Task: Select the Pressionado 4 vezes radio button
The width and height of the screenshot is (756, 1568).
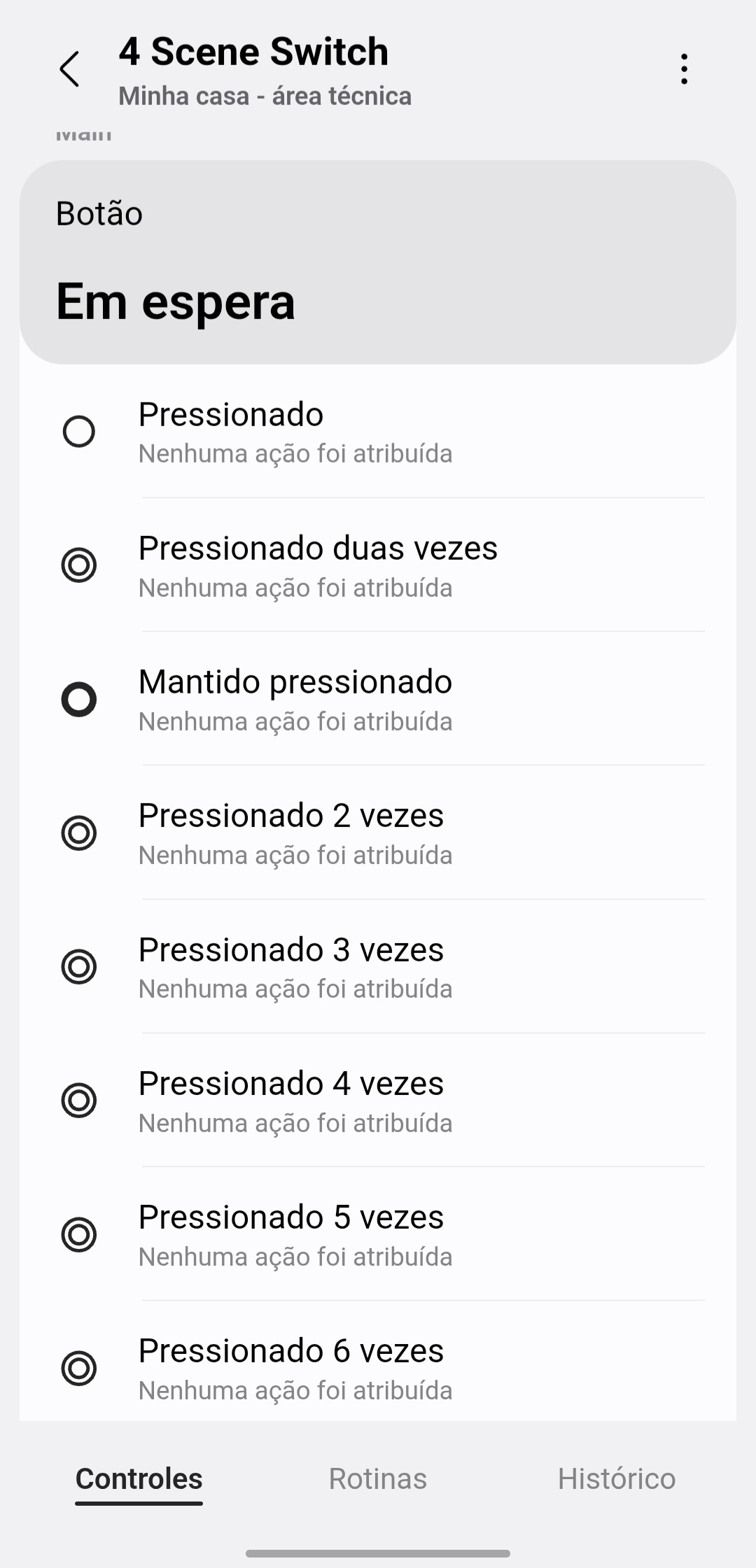Action: pyautogui.click(x=79, y=1101)
